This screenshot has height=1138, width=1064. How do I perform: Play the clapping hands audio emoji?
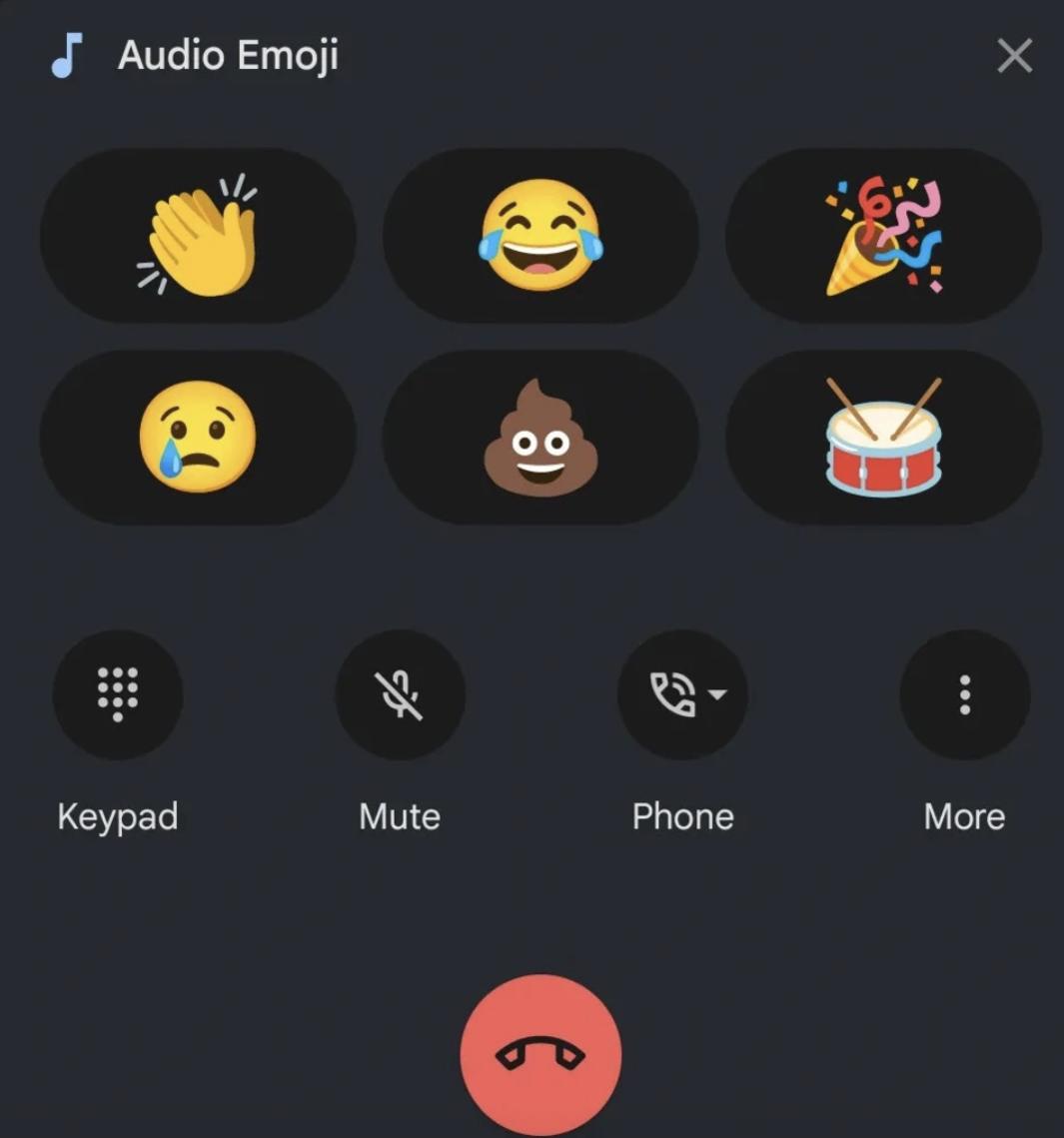click(198, 237)
